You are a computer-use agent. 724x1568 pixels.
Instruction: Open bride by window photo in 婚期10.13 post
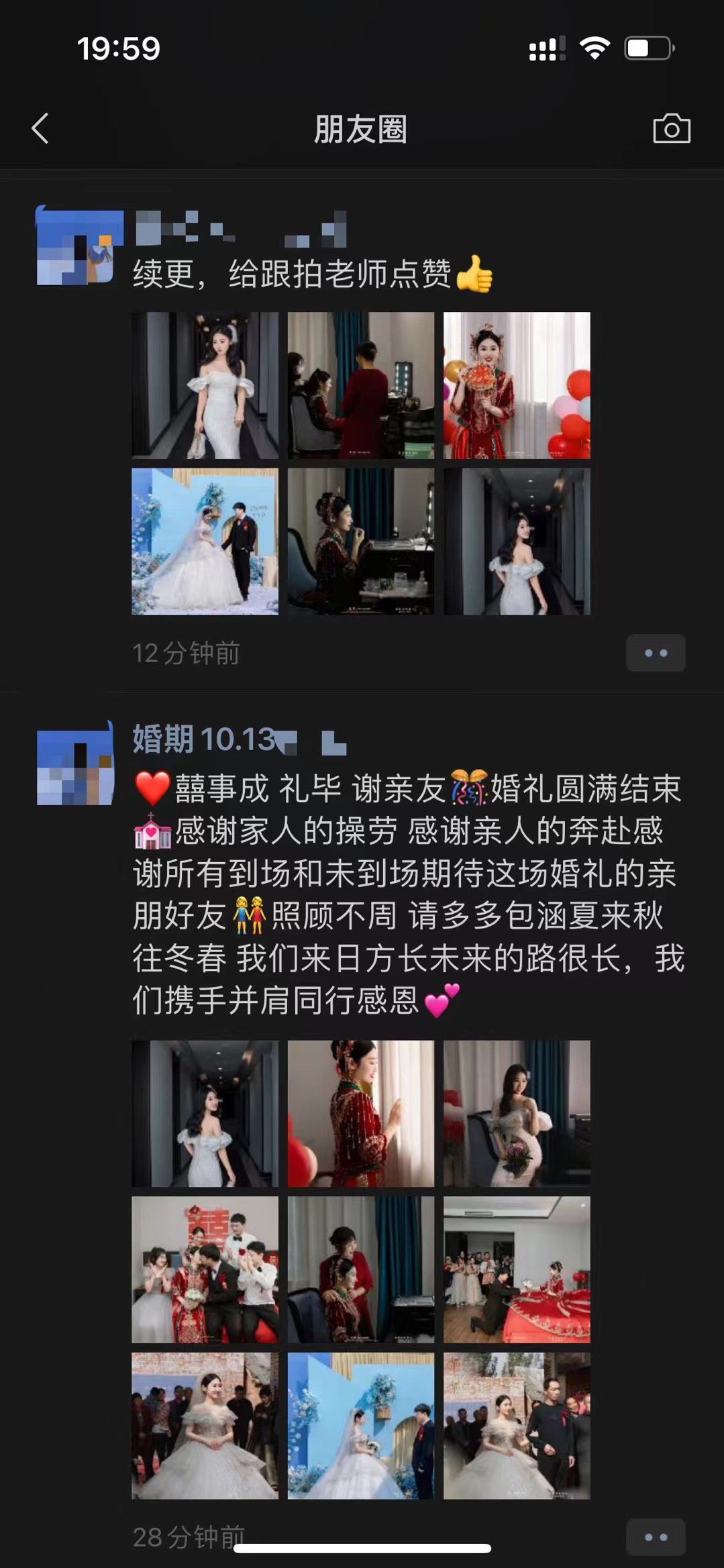point(361,1114)
